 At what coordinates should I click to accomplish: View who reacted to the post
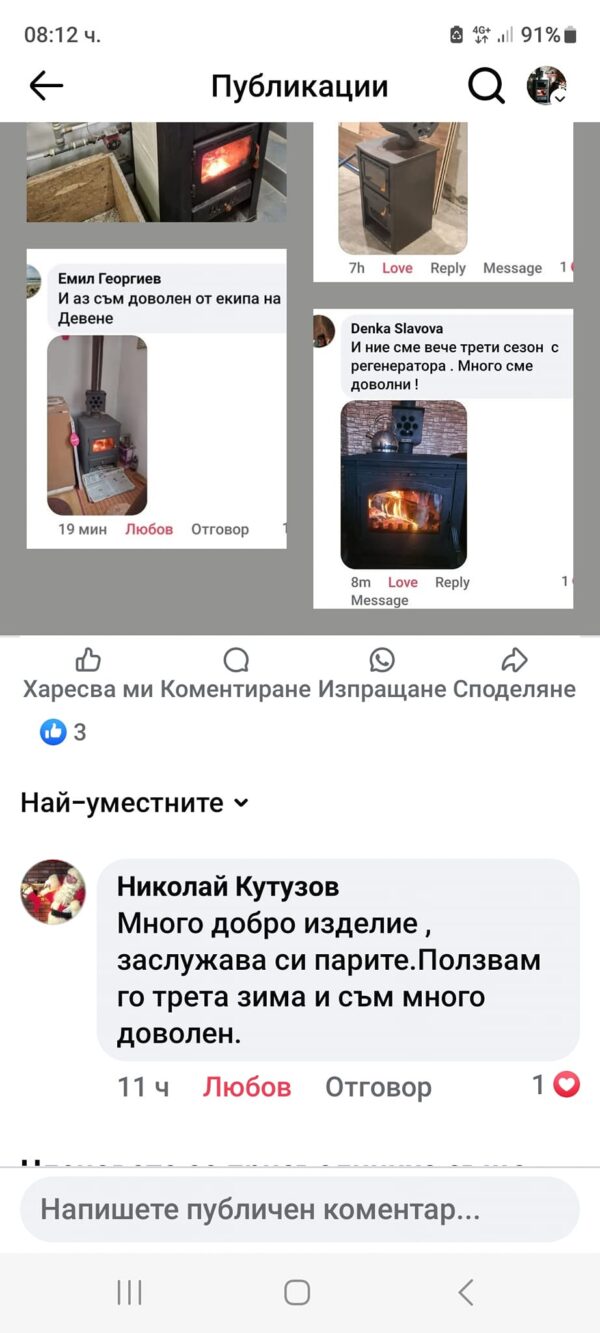click(x=63, y=732)
